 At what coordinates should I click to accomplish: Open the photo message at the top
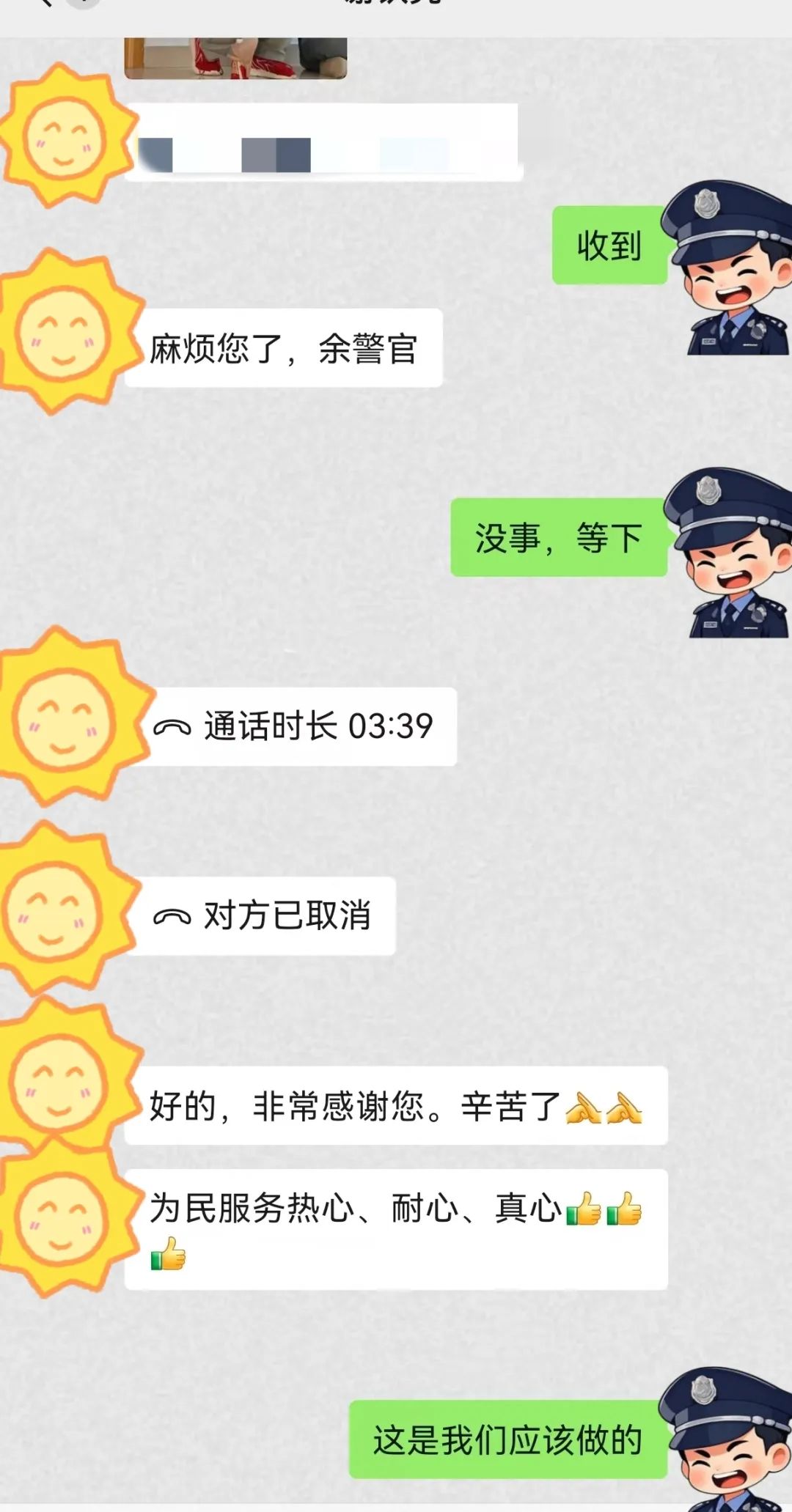click(235, 59)
